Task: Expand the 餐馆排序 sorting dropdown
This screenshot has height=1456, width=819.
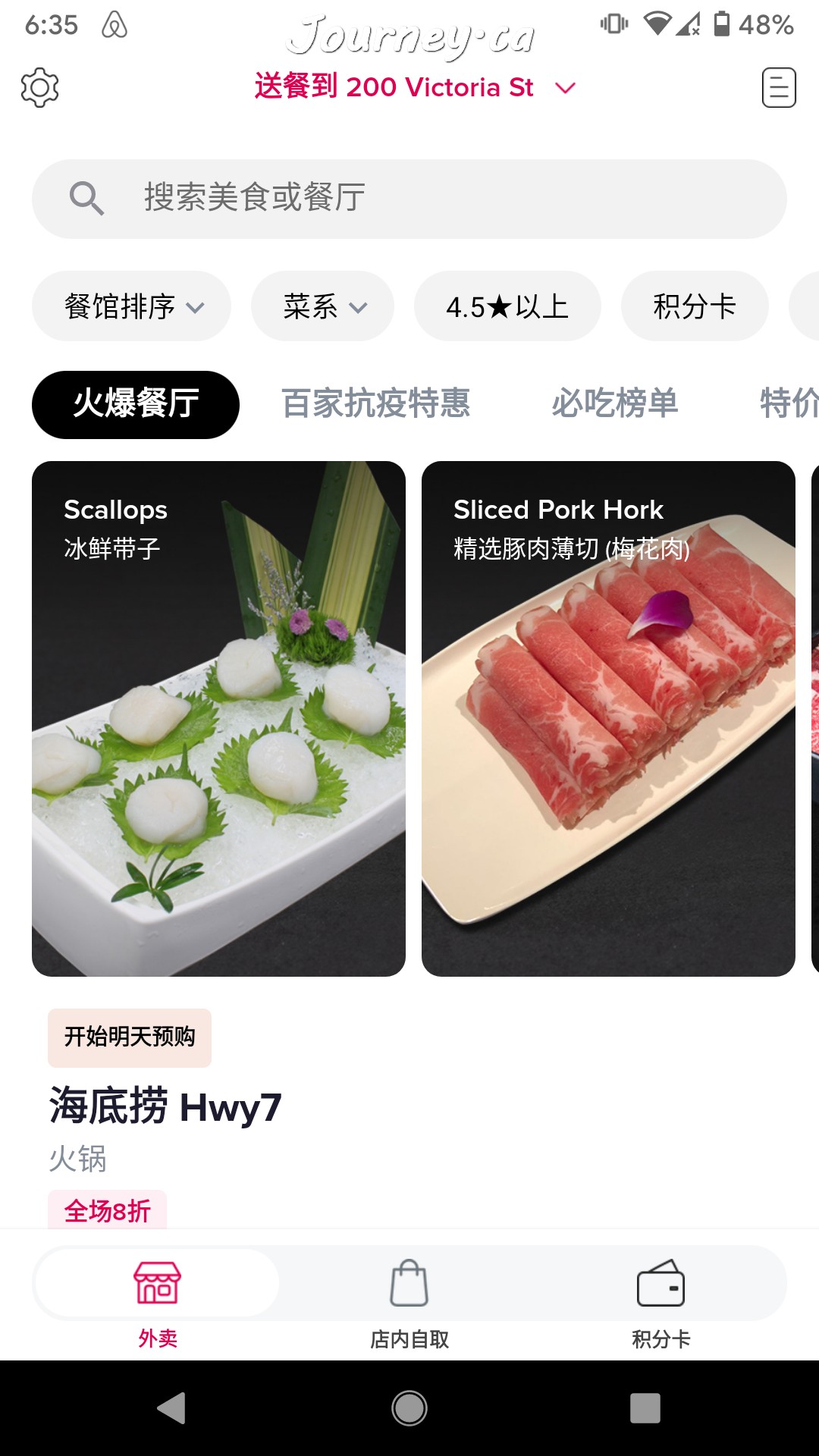Action: (131, 306)
